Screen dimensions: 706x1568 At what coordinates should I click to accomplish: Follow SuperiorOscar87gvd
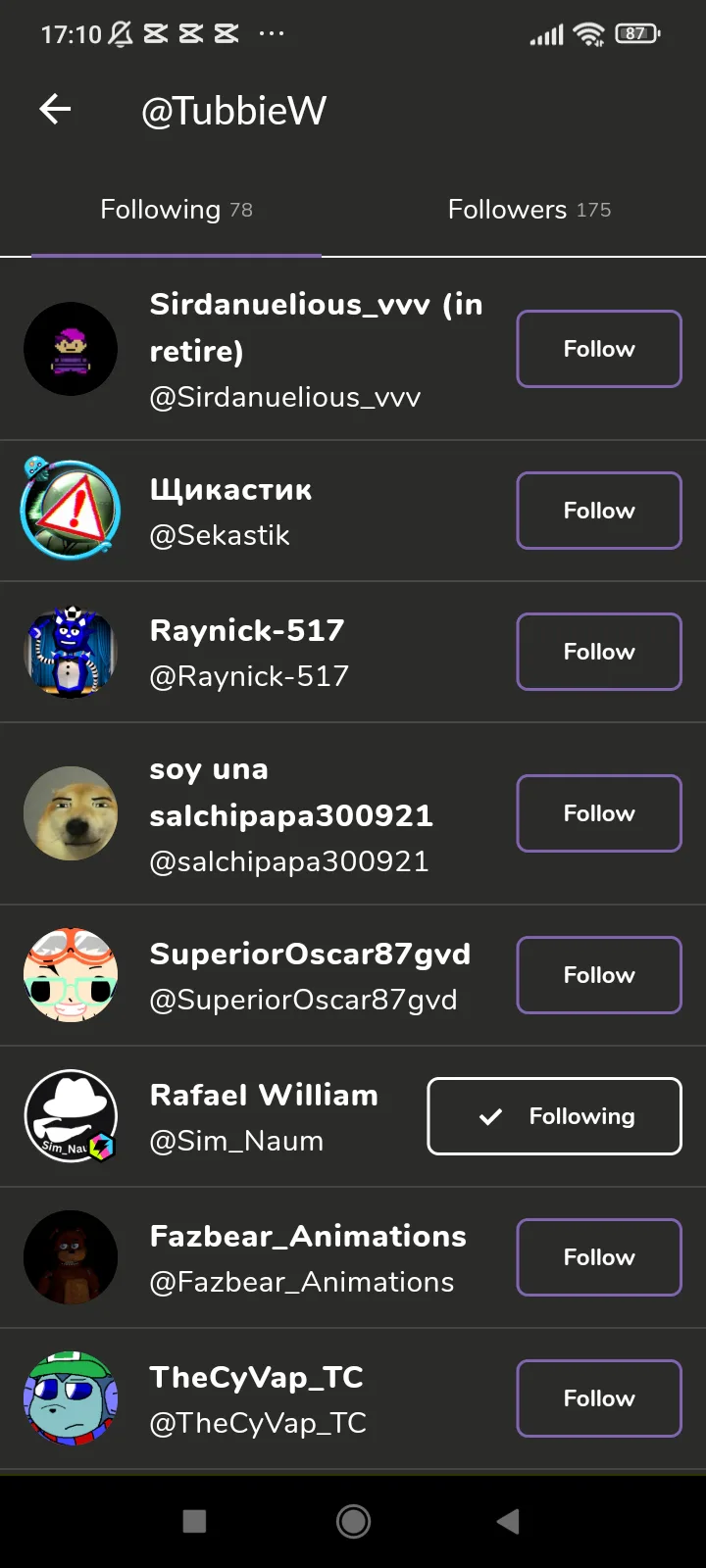598,975
